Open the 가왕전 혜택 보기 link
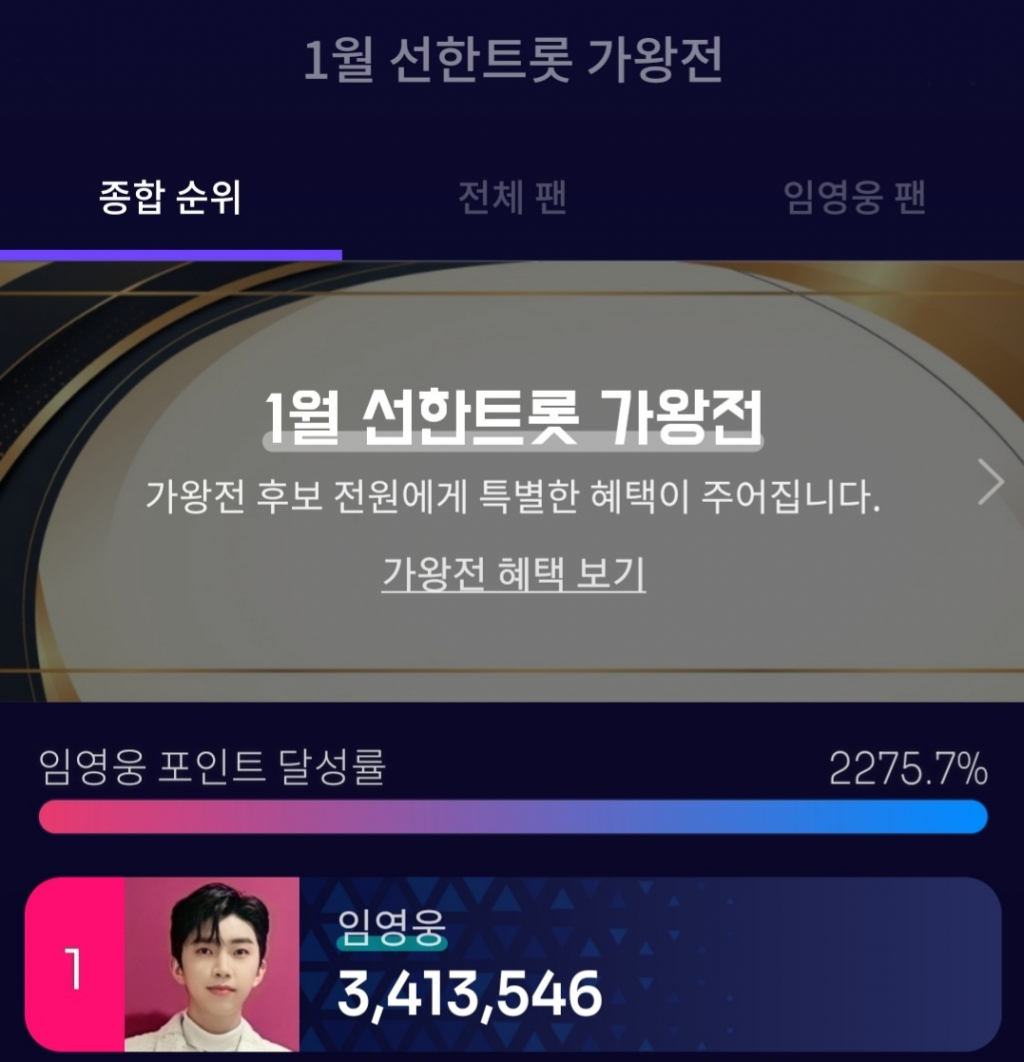Screen dimensions: 1024x1062 click(513, 575)
